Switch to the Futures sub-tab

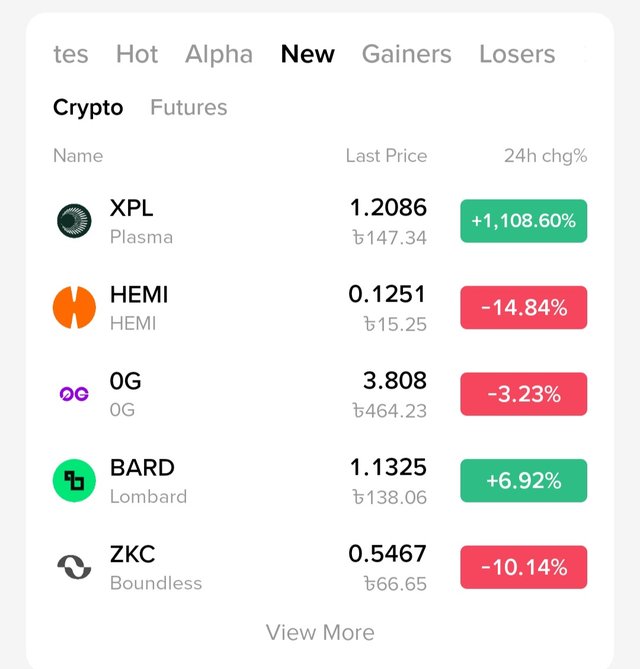(x=188, y=107)
